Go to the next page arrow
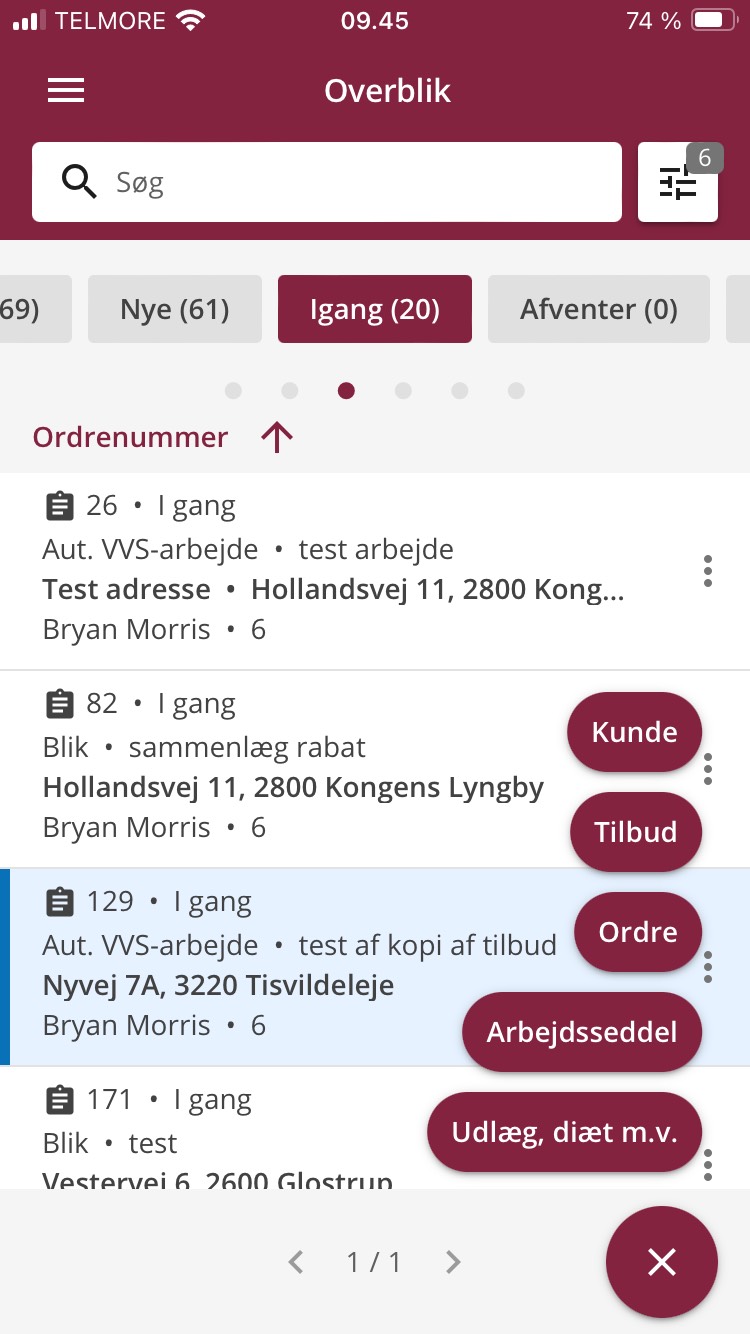The width and height of the screenshot is (750, 1334). [x=453, y=1262]
